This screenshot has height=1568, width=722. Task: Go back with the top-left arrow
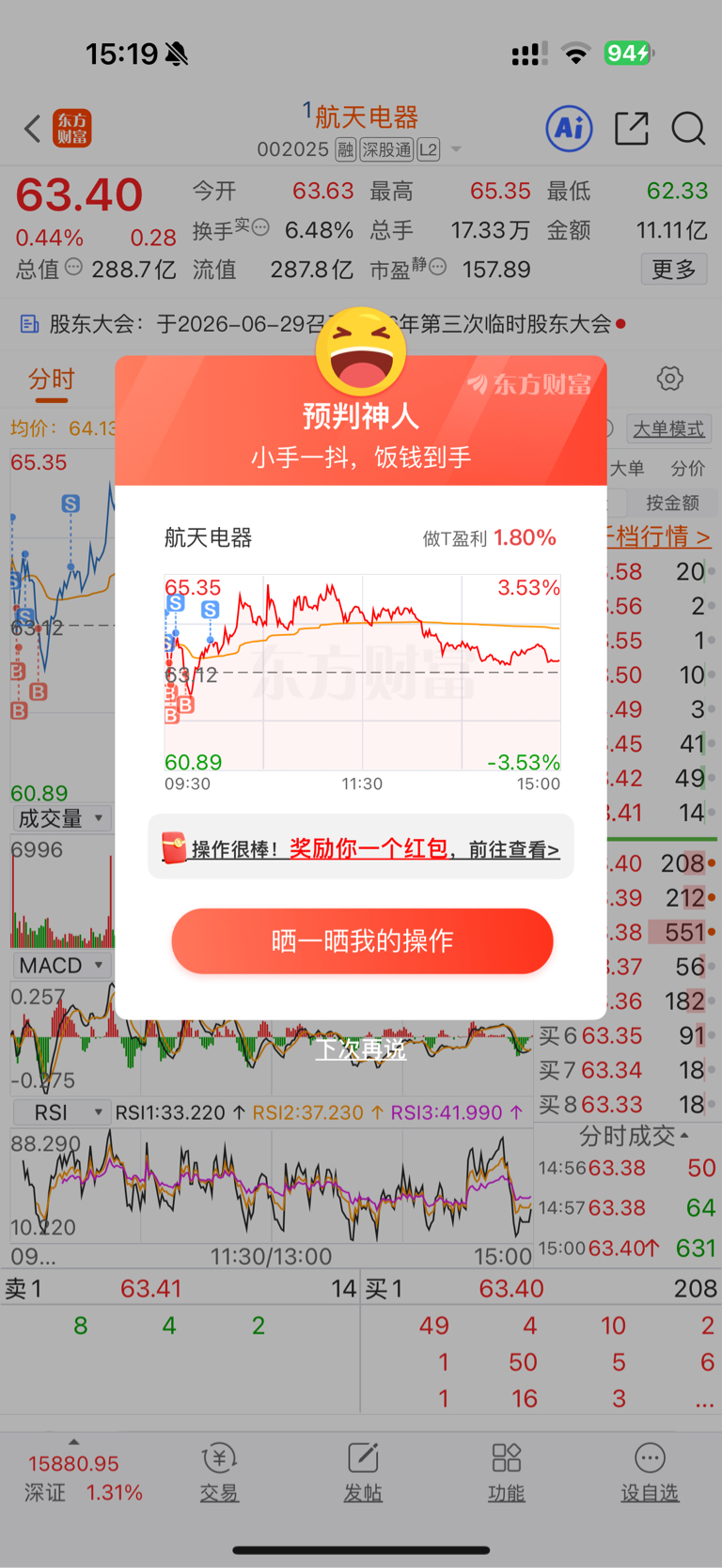[x=33, y=129]
